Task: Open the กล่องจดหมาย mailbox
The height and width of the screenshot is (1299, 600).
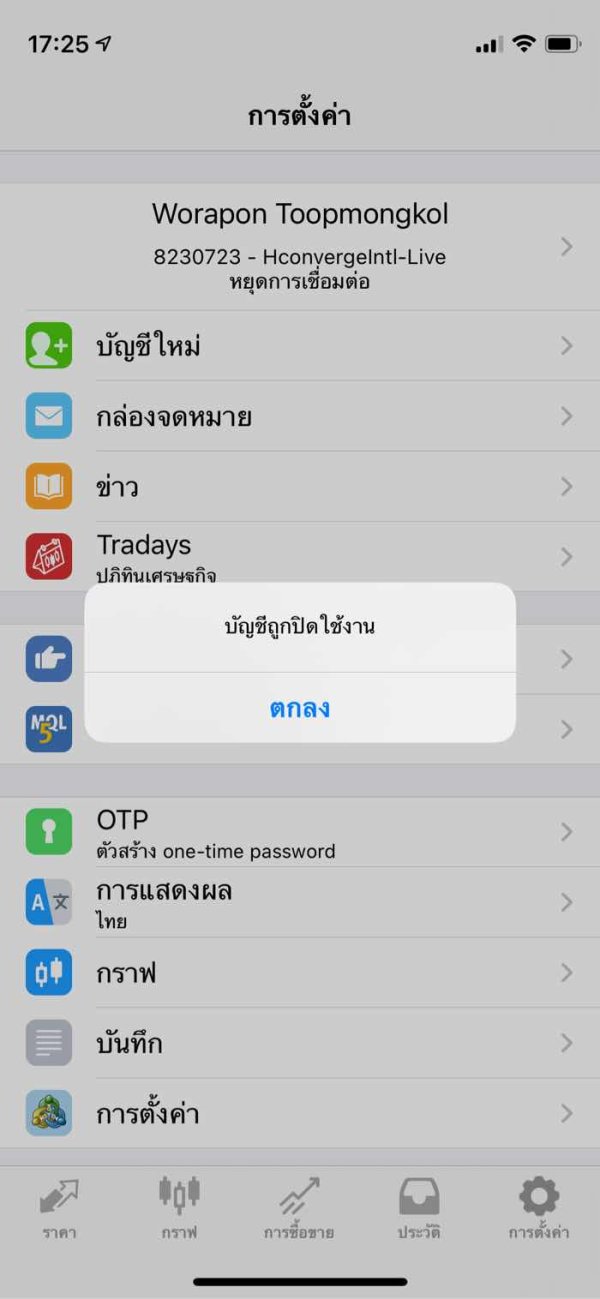Action: pyautogui.click(x=300, y=416)
